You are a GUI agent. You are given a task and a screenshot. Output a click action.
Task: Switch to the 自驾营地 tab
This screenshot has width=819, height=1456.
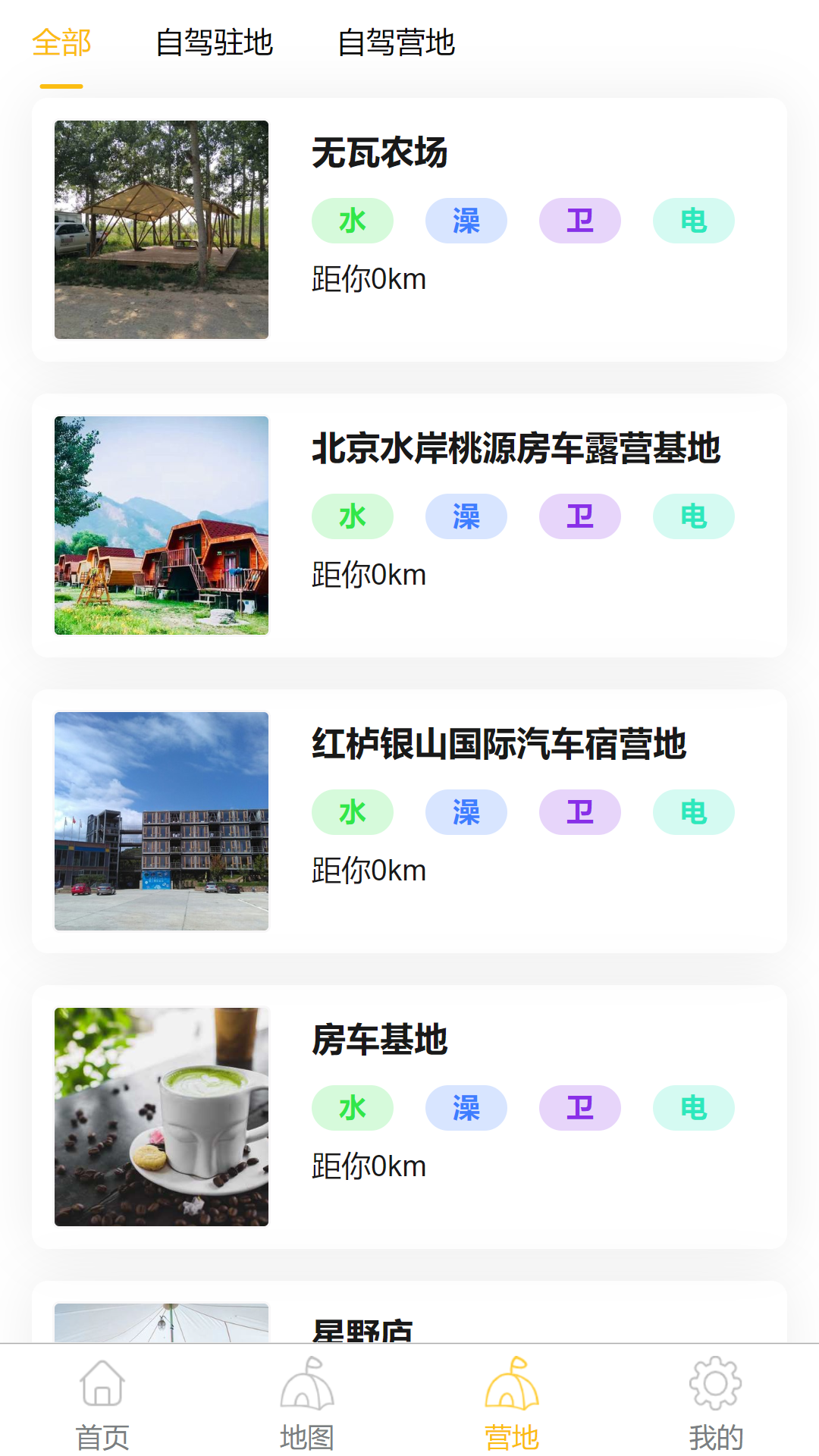[x=397, y=43]
